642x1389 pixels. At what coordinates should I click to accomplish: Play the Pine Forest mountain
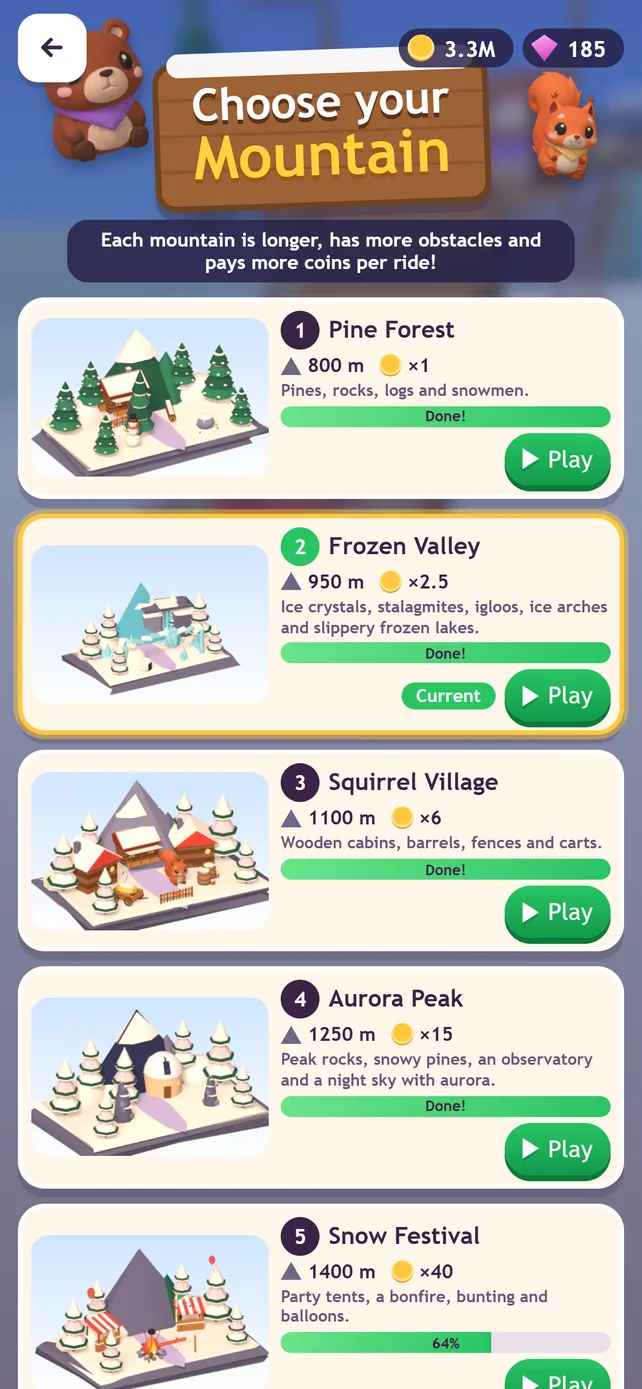pos(557,460)
